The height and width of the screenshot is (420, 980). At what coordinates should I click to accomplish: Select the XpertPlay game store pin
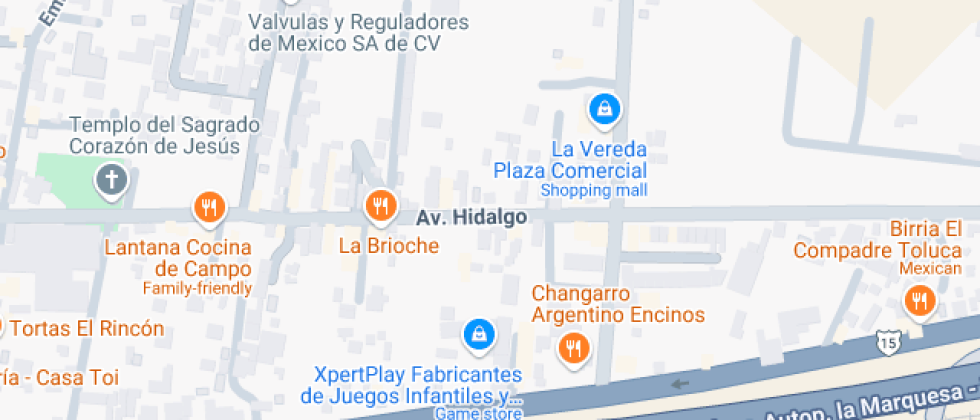(479, 336)
